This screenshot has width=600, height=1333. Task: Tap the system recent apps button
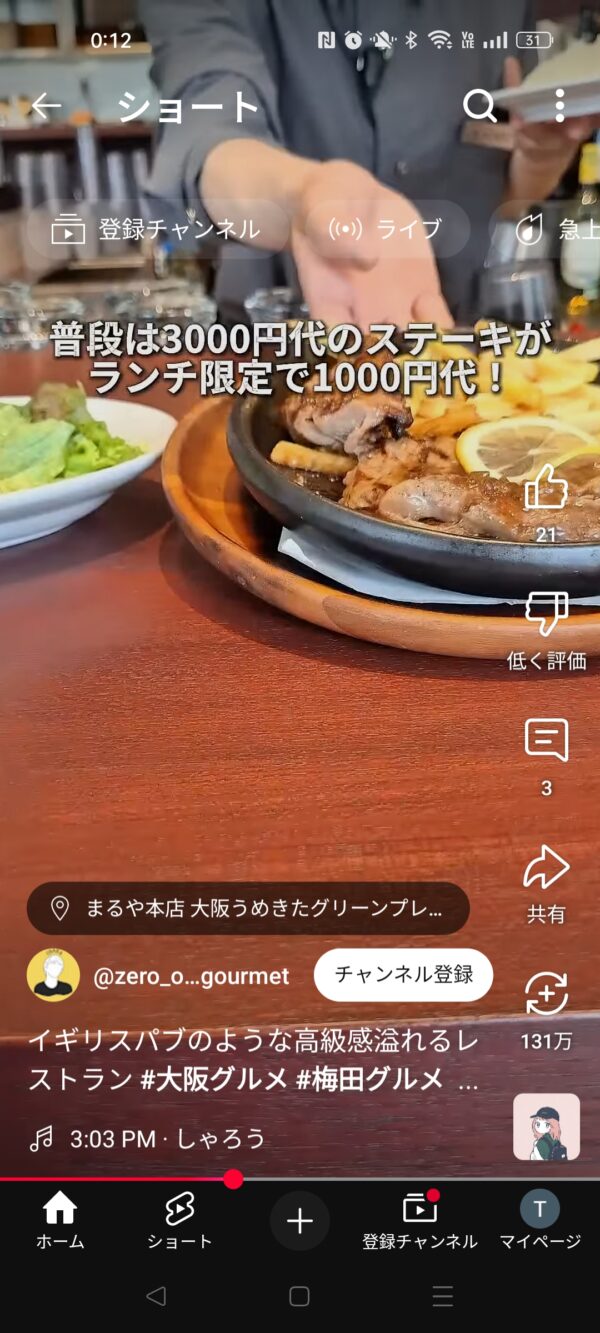(443, 1297)
